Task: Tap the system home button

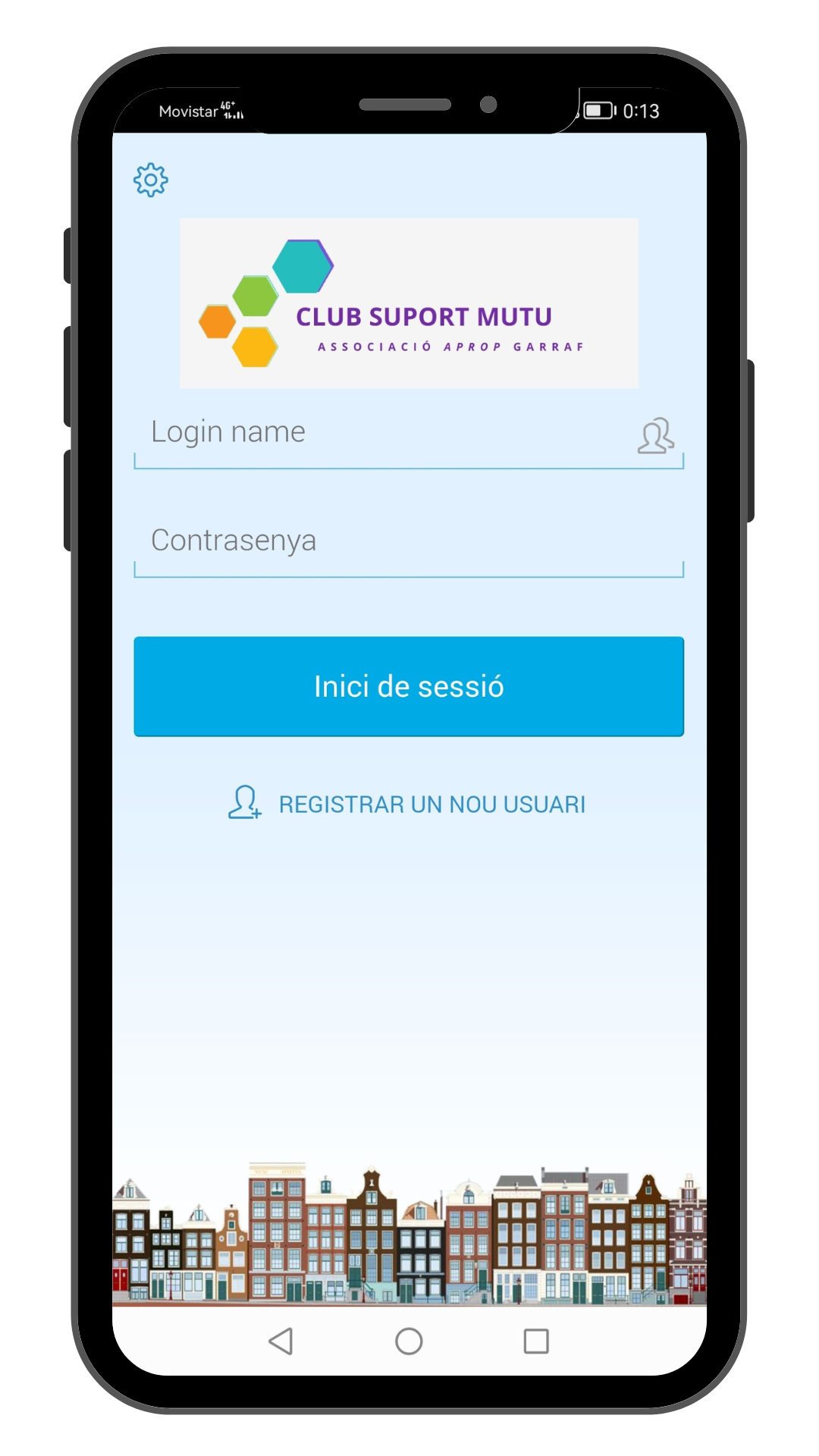Action: (409, 1341)
